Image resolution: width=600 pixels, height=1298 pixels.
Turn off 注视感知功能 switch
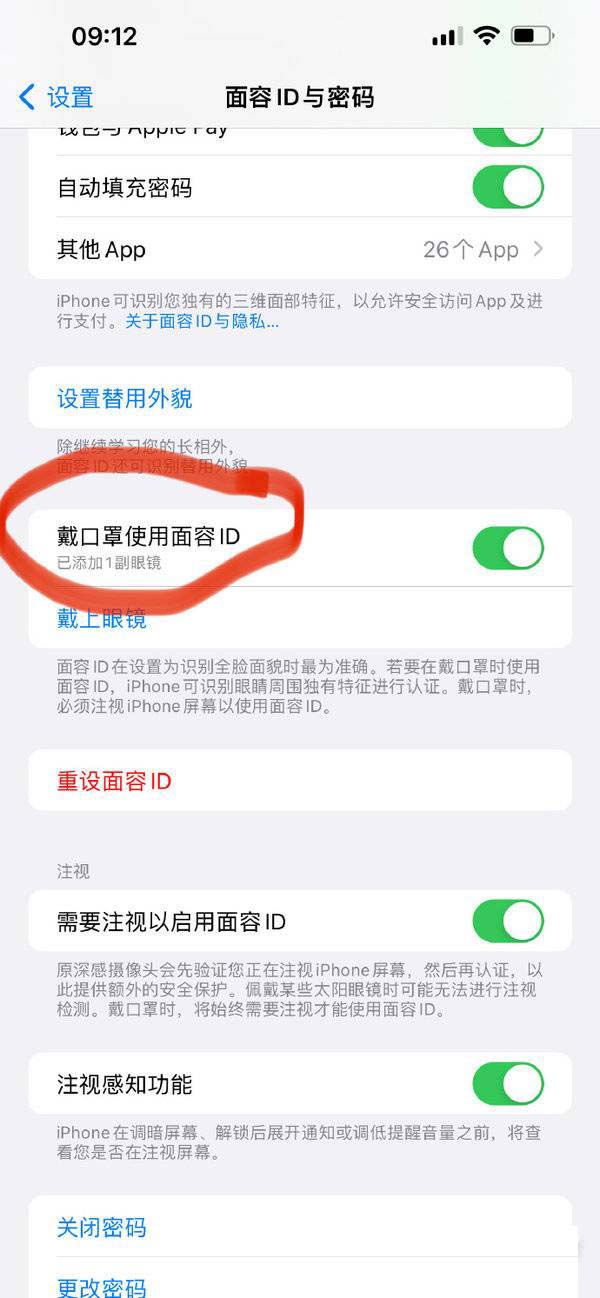pyautogui.click(x=507, y=1084)
